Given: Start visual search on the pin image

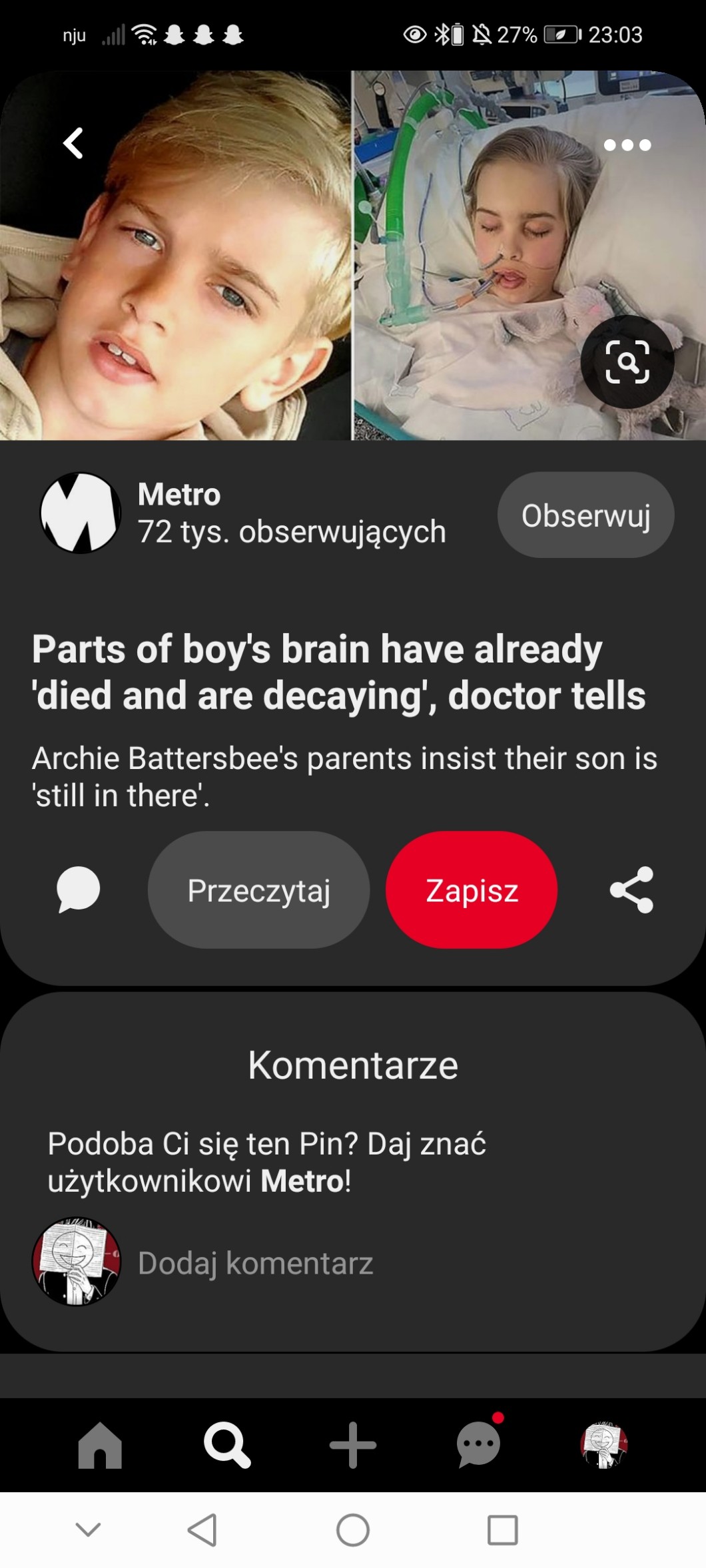Looking at the screenshot, I should 627,362.
